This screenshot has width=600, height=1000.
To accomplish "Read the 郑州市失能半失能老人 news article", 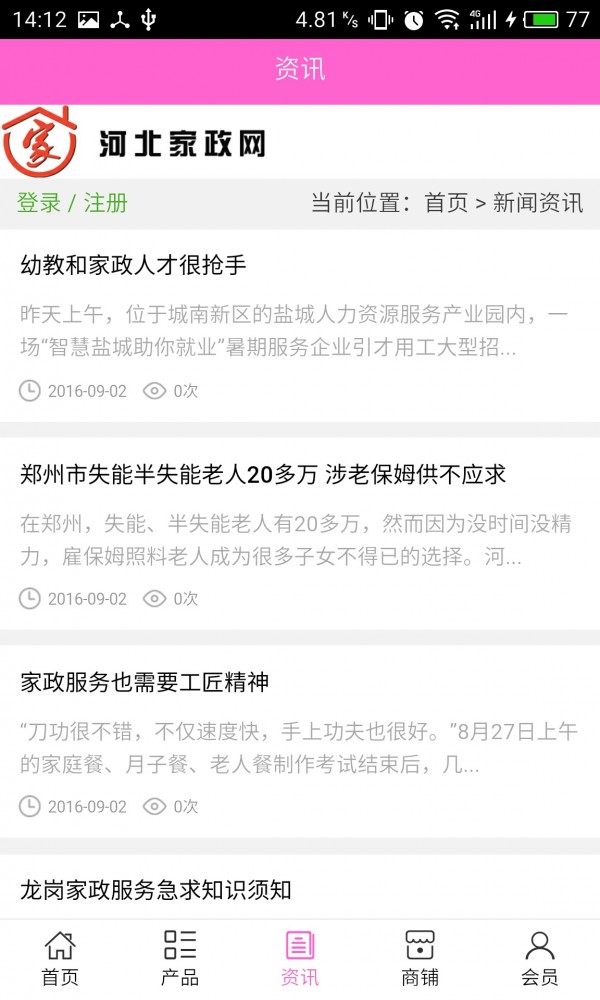I will click(x=263, y=474).
